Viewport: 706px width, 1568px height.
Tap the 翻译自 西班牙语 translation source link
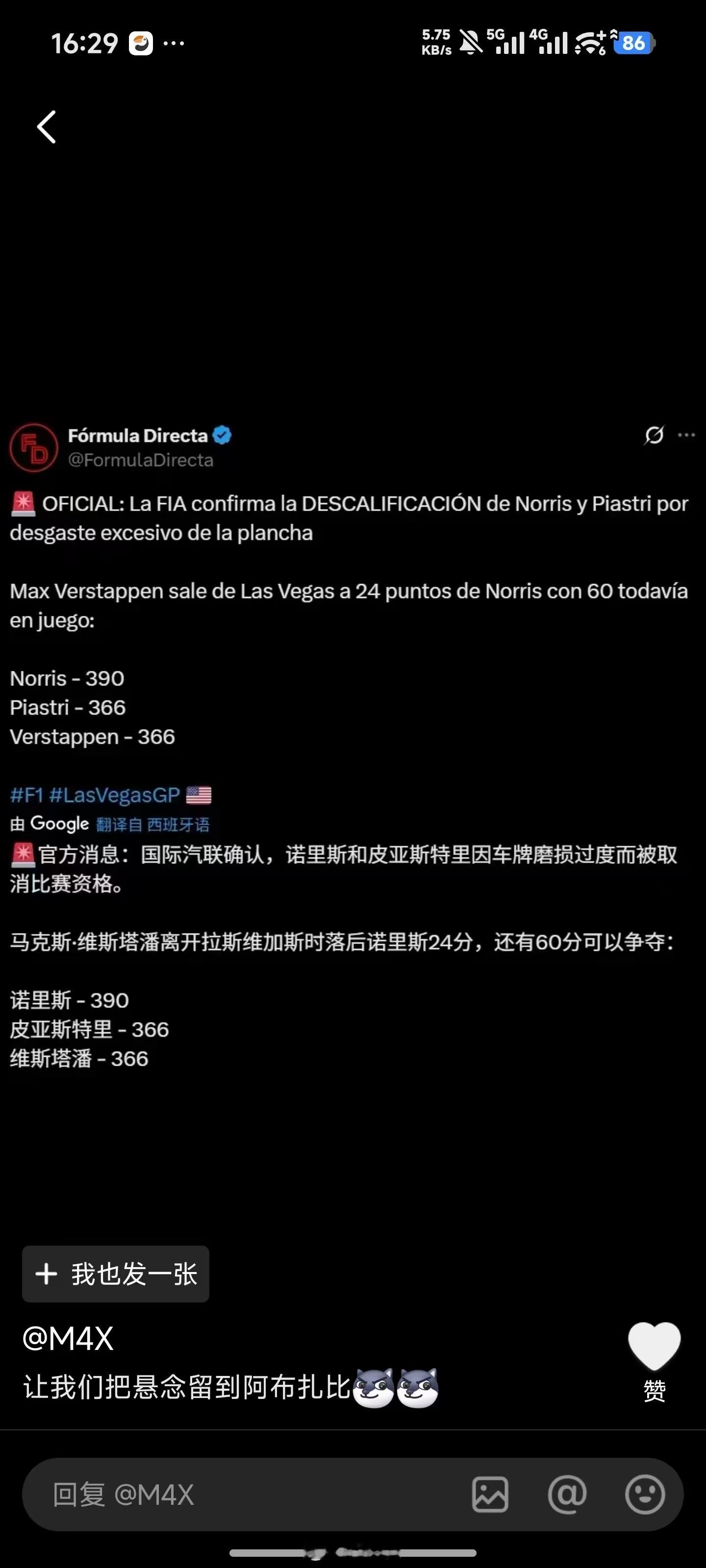[x=152, y=825]
